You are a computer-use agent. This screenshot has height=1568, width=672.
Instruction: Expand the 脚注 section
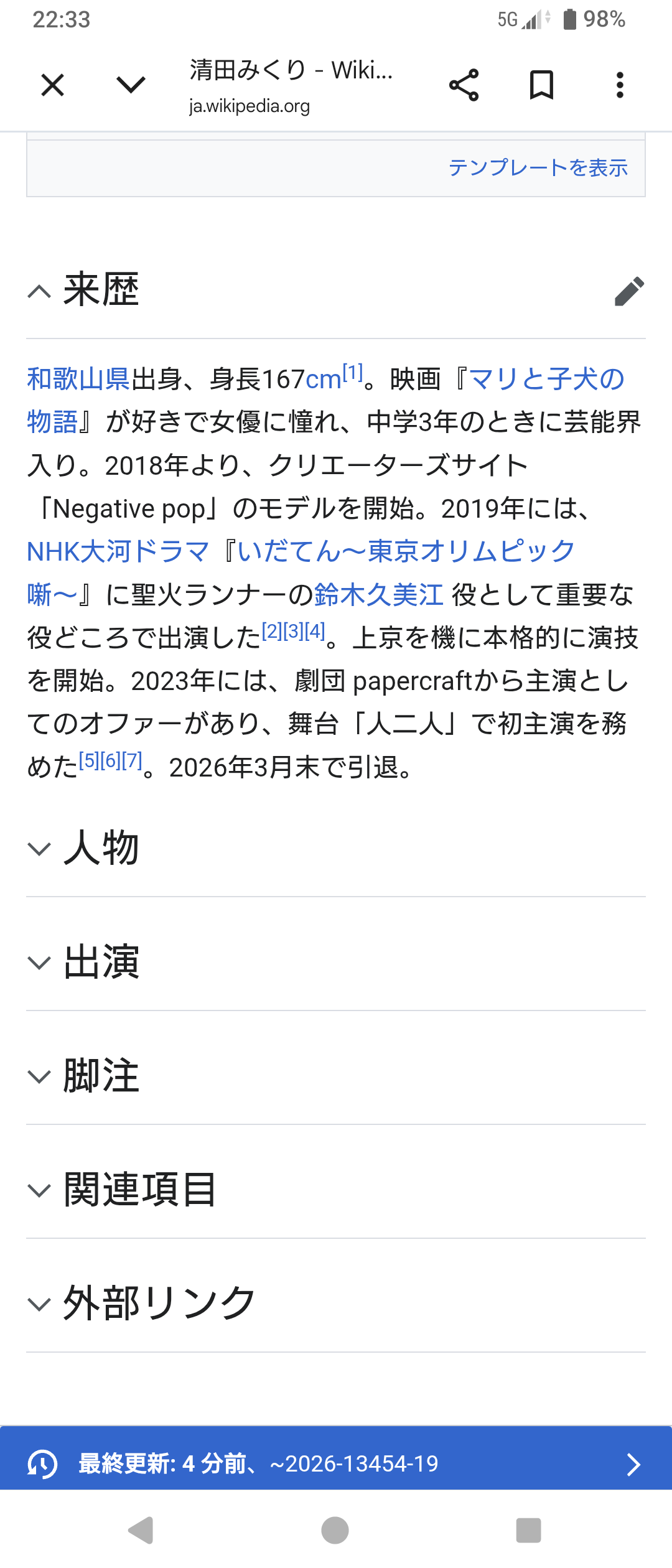101,1076
